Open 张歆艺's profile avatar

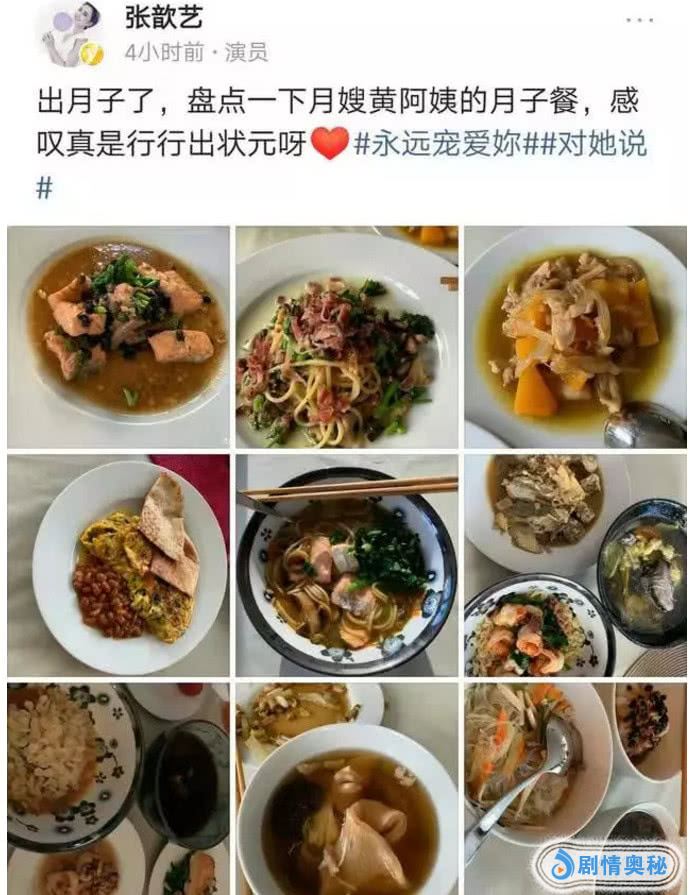click(72, 35)
